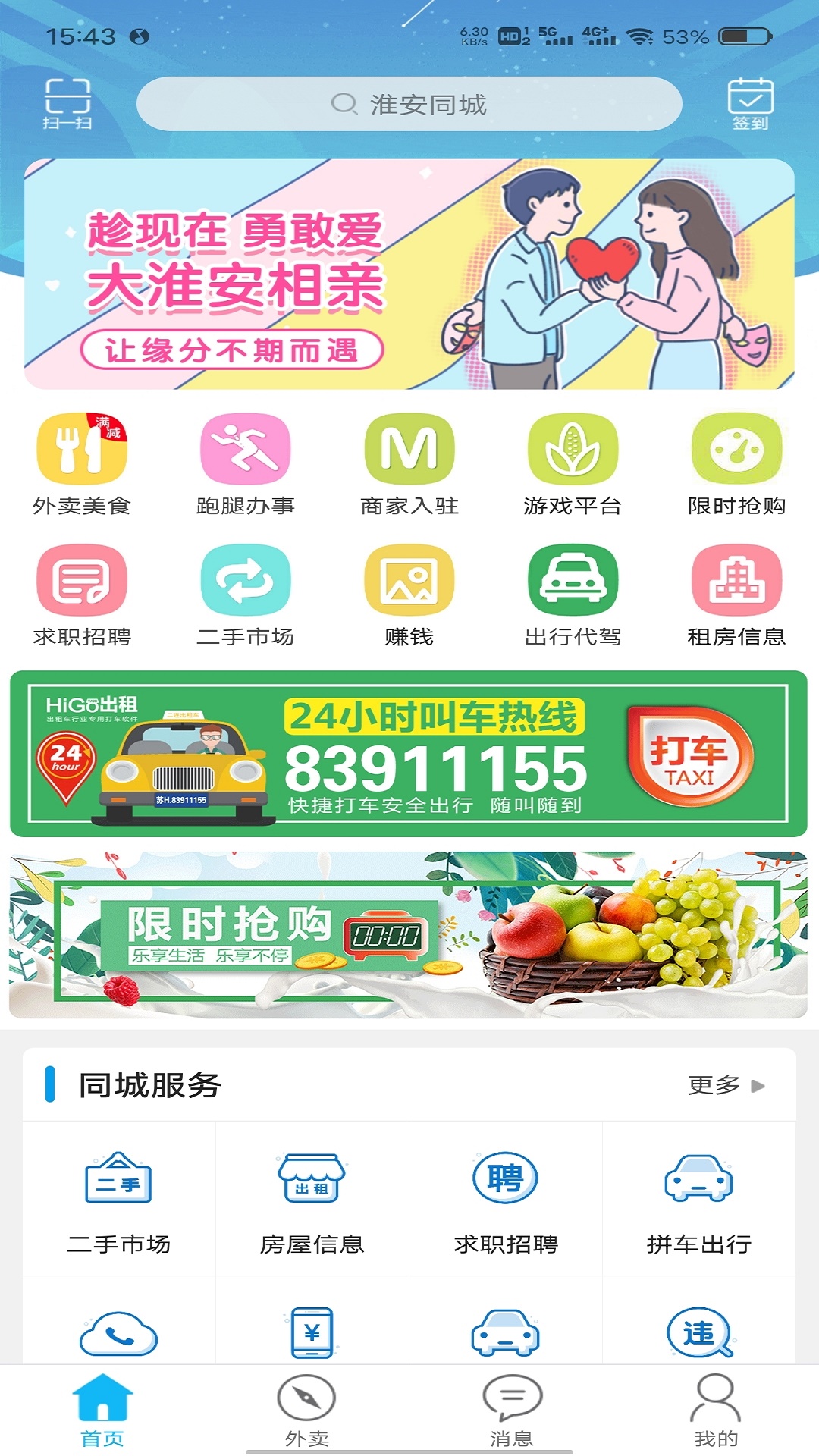Open the 限时抢购 fruit banner

(409, 934)
